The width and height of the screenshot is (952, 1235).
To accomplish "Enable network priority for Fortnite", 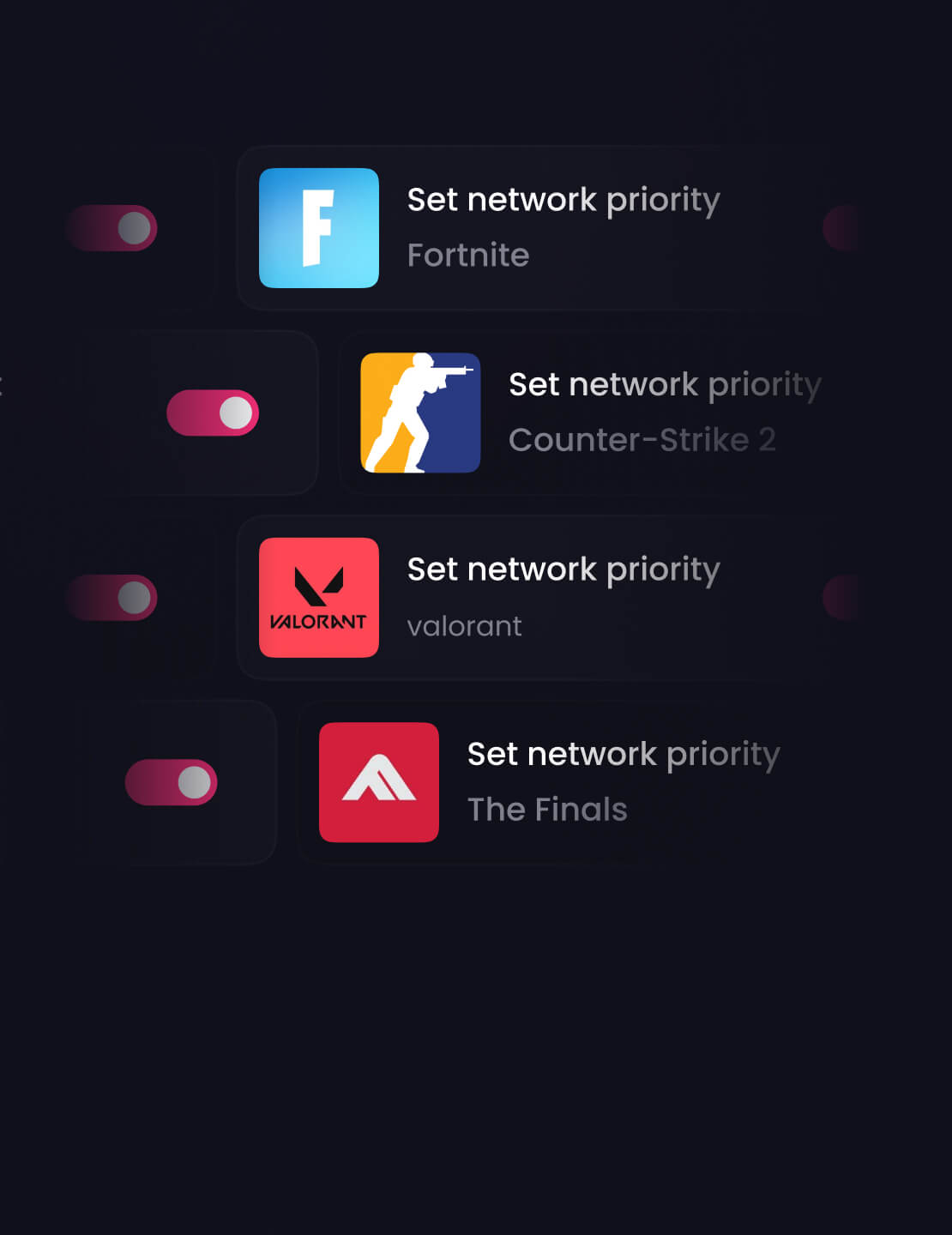I will (112, 227).
